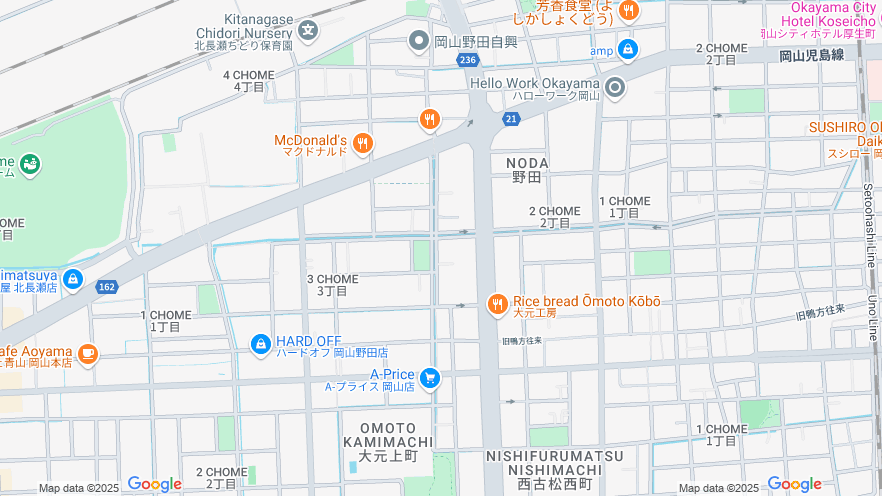Open Kitanagase Chidori Nursery marker
This screenshot has height=496, width=882.
(308, 30)
